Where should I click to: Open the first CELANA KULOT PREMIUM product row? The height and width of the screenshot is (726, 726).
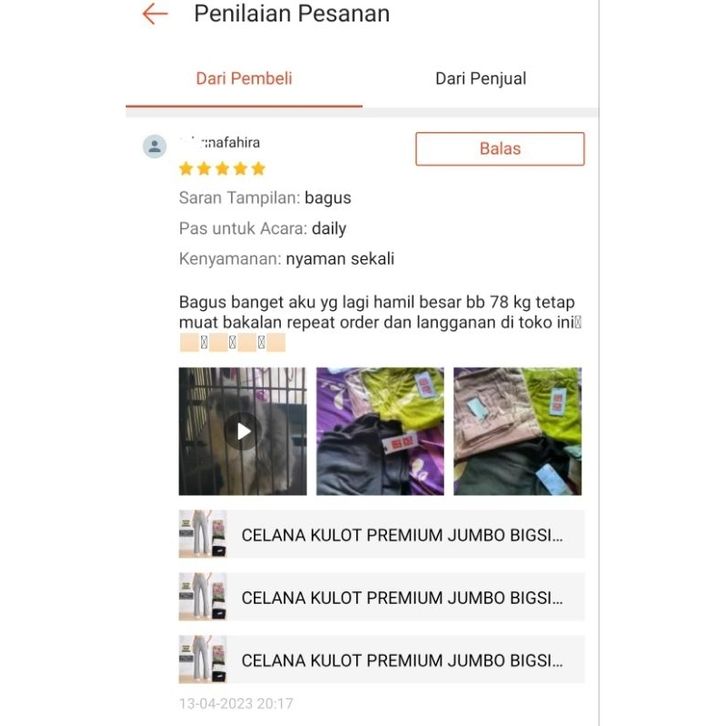tap(380, 535)
